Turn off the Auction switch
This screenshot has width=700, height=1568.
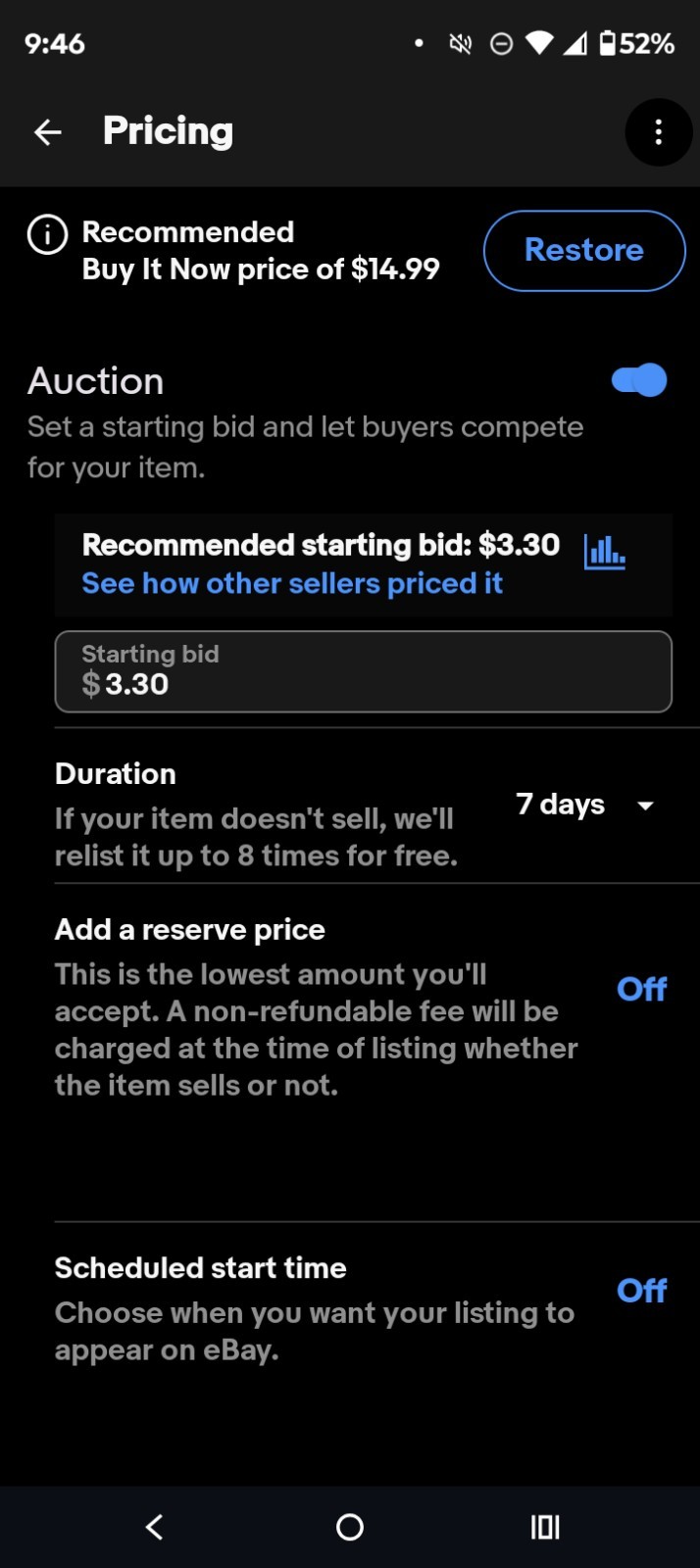(x=639, y=380)
